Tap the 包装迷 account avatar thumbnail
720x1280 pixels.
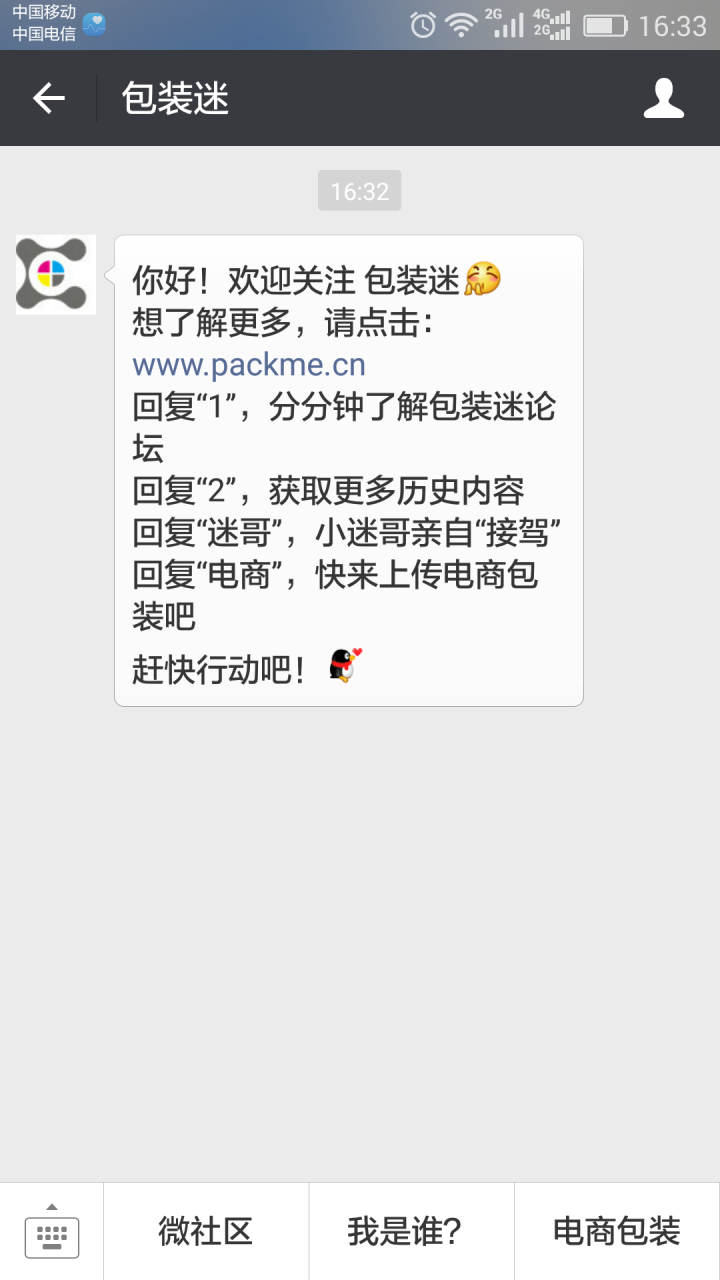[x=54, y=274]
